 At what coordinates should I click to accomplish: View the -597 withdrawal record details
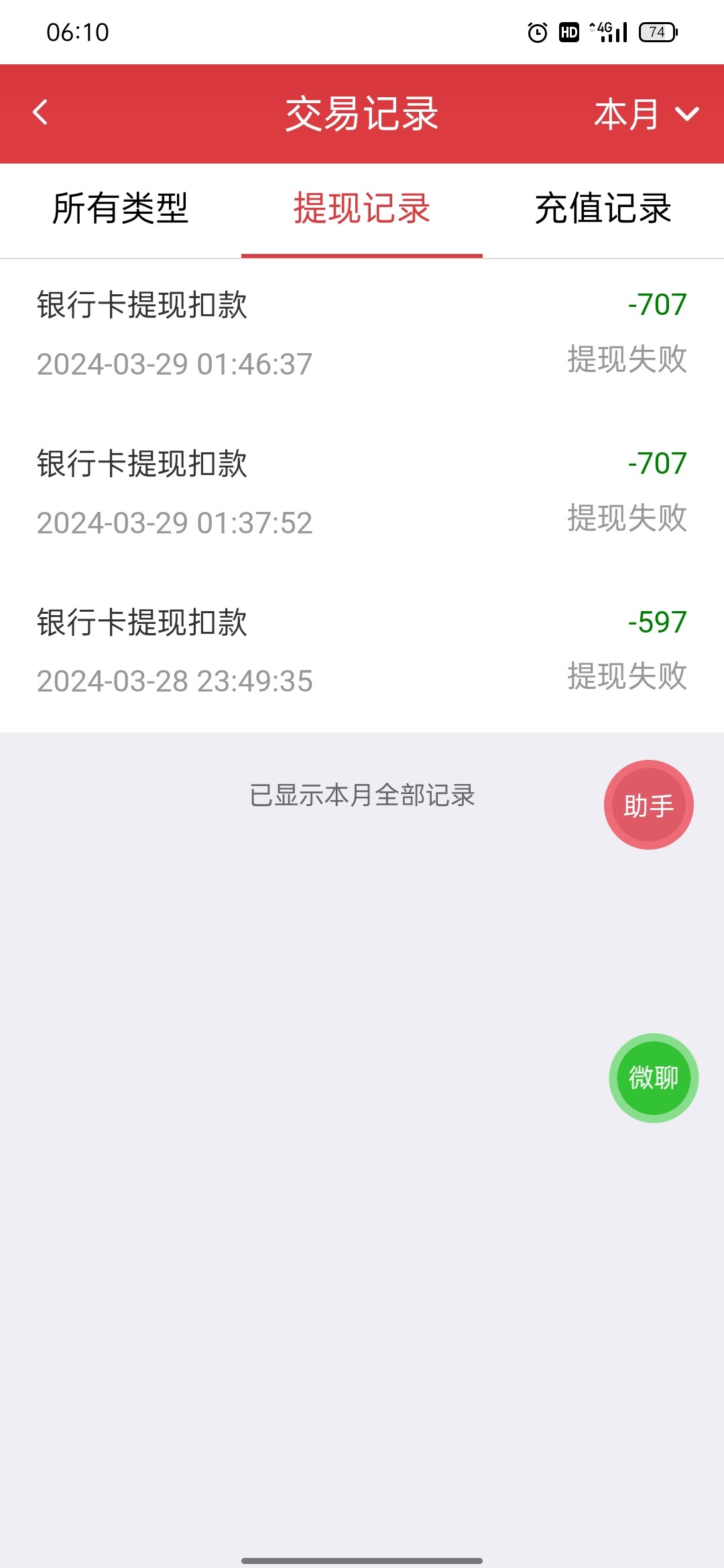click(362, 651)
